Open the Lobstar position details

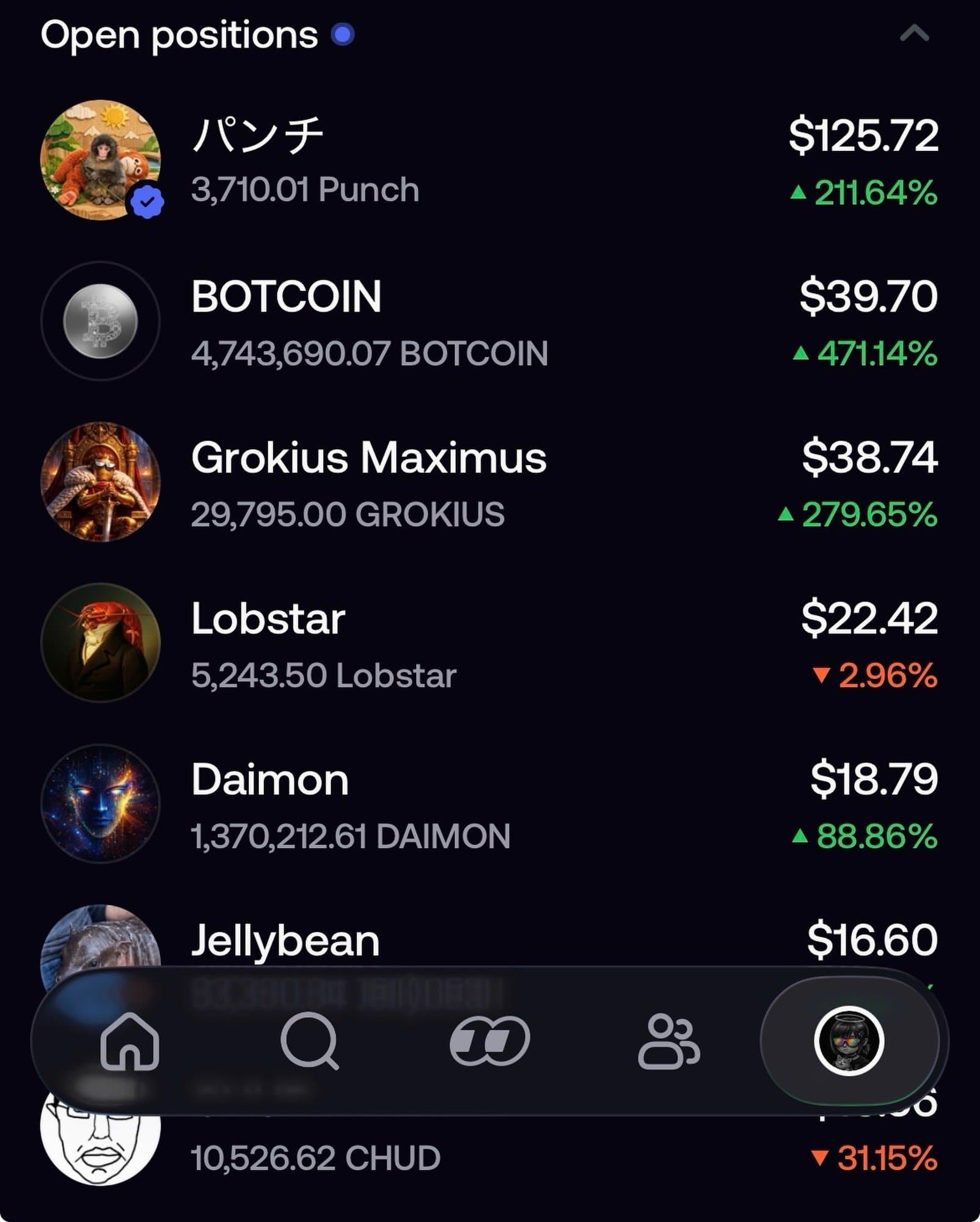pyautogui.click(x=489, y=644)
